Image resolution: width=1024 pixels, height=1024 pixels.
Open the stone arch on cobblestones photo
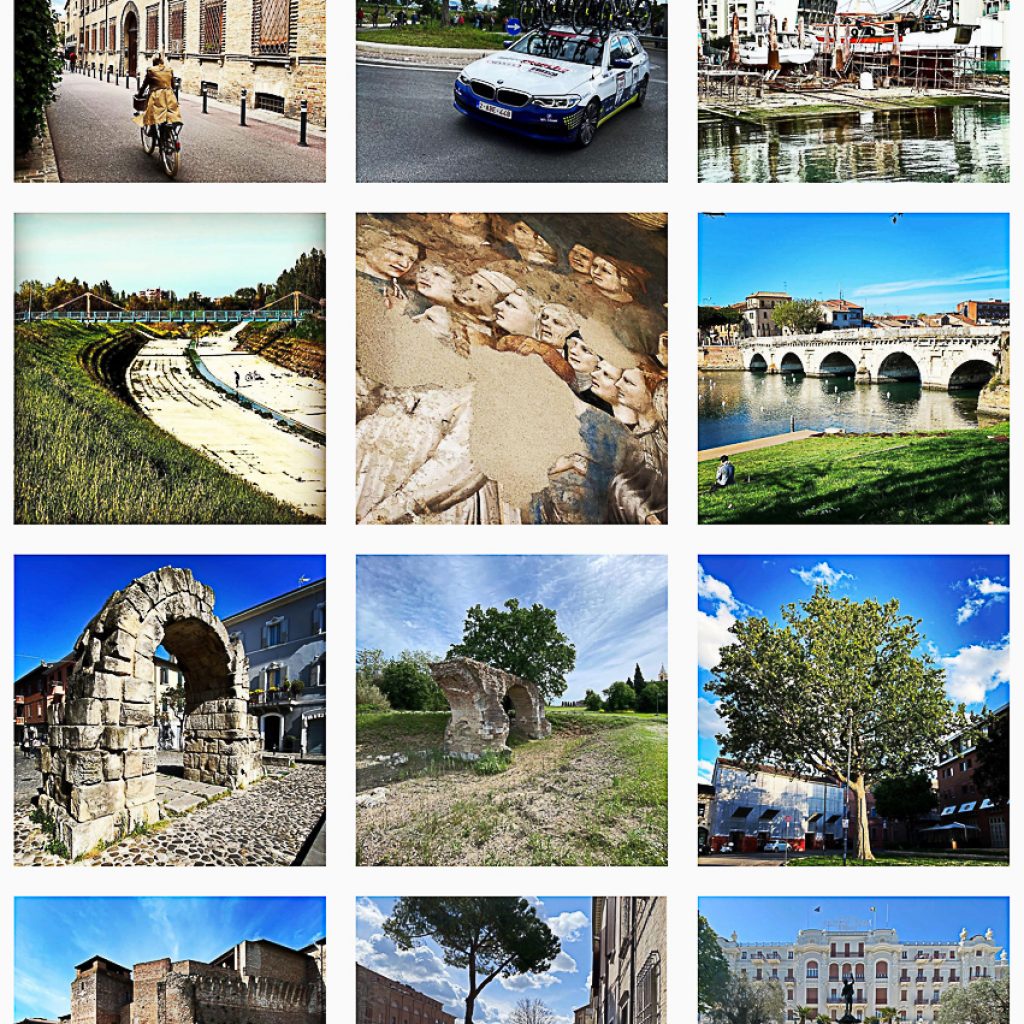coord(169,710)
